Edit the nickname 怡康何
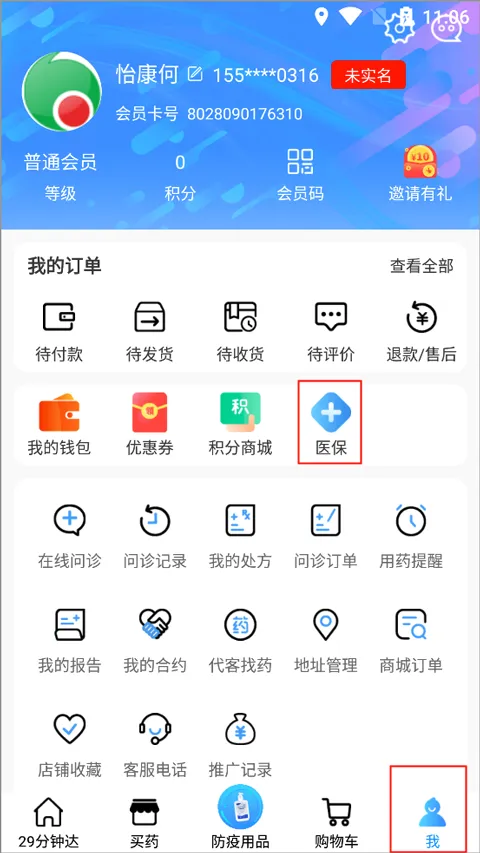The image size is (480, 853). tap(195, 74)
